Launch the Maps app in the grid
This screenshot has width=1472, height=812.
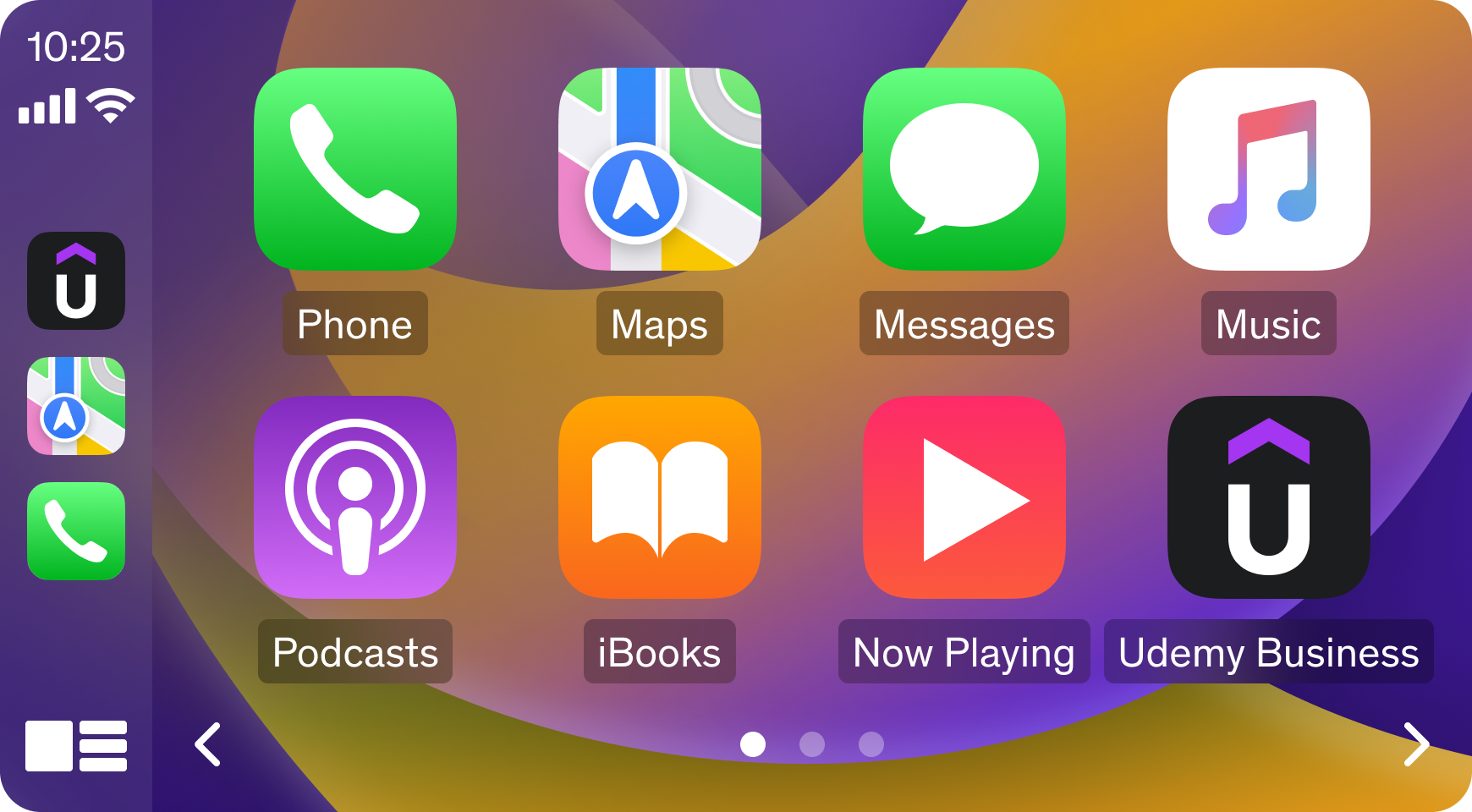(x=660, y=169)
